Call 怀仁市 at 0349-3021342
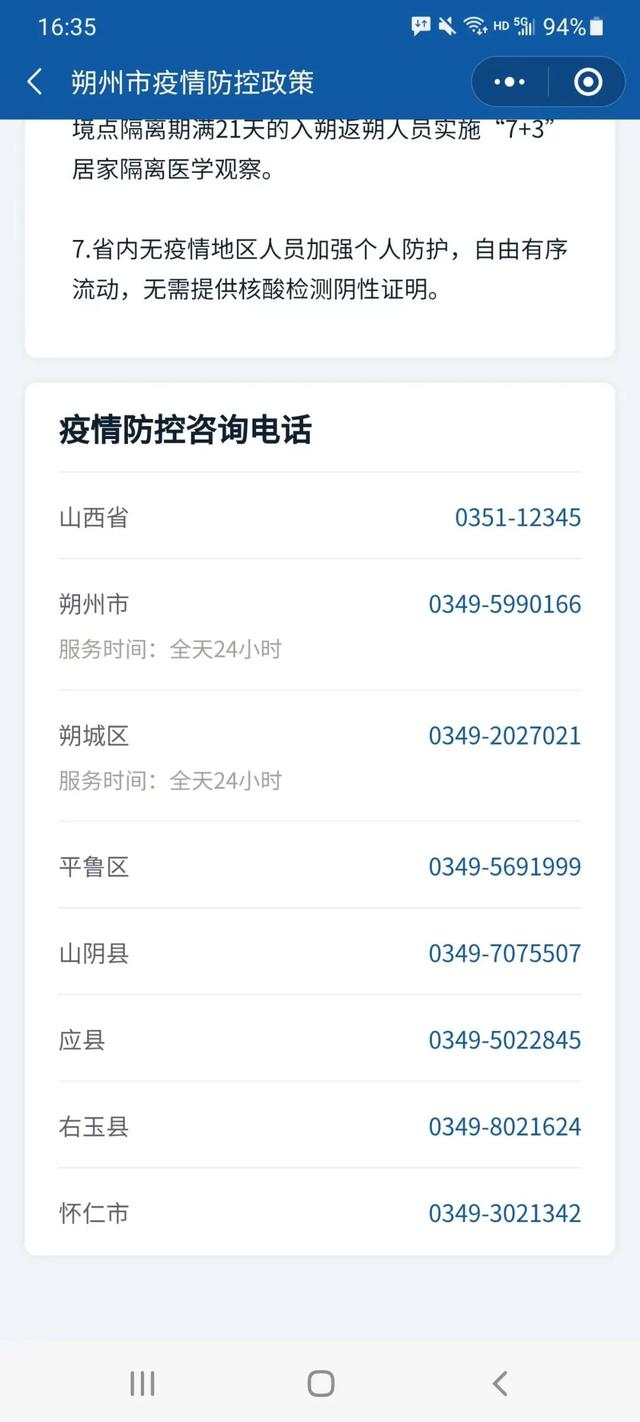The height and width of the screenshot is (1422, 640). [x=504, y=1213]
